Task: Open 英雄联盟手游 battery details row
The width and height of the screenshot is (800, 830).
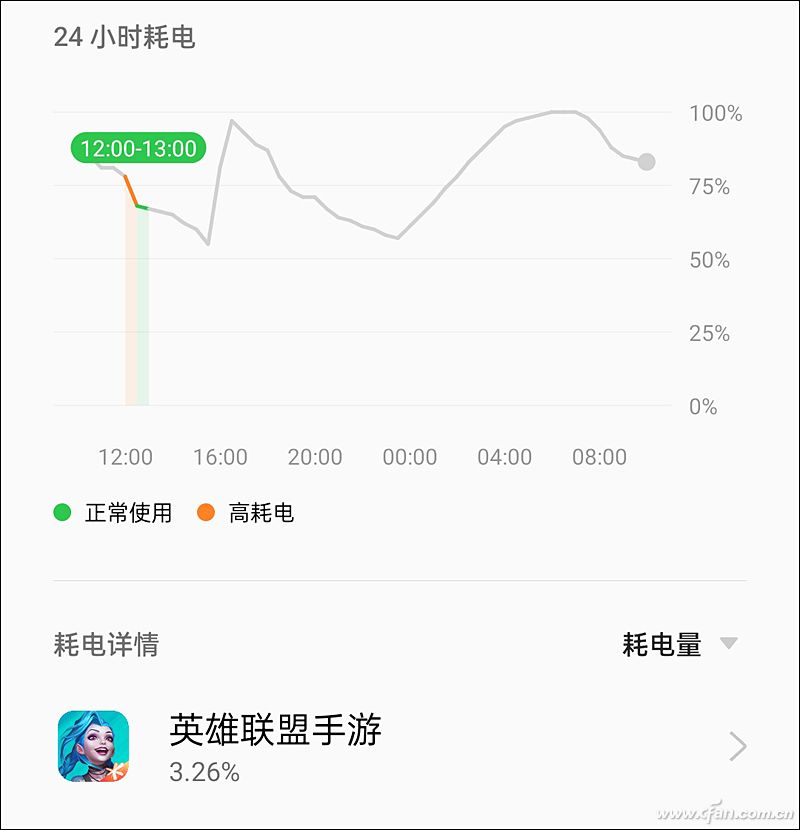Action: (x=400, y=747)
